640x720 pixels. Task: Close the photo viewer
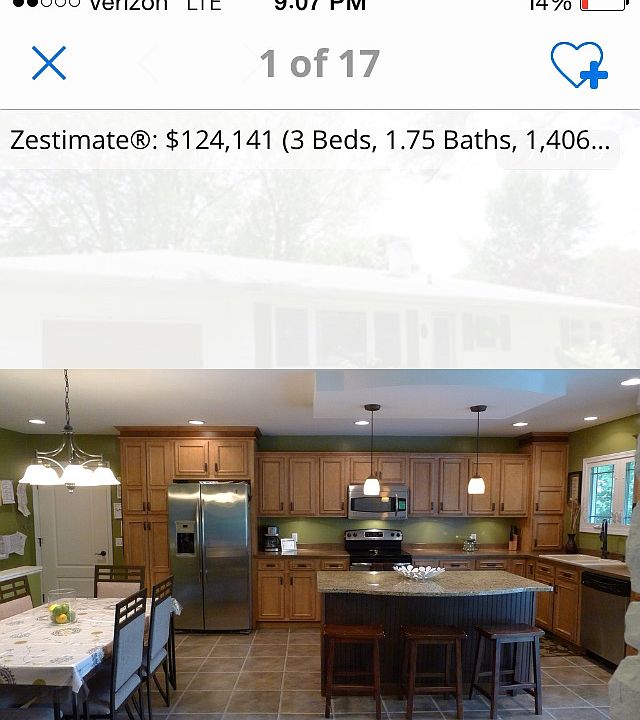click(48, 63)
